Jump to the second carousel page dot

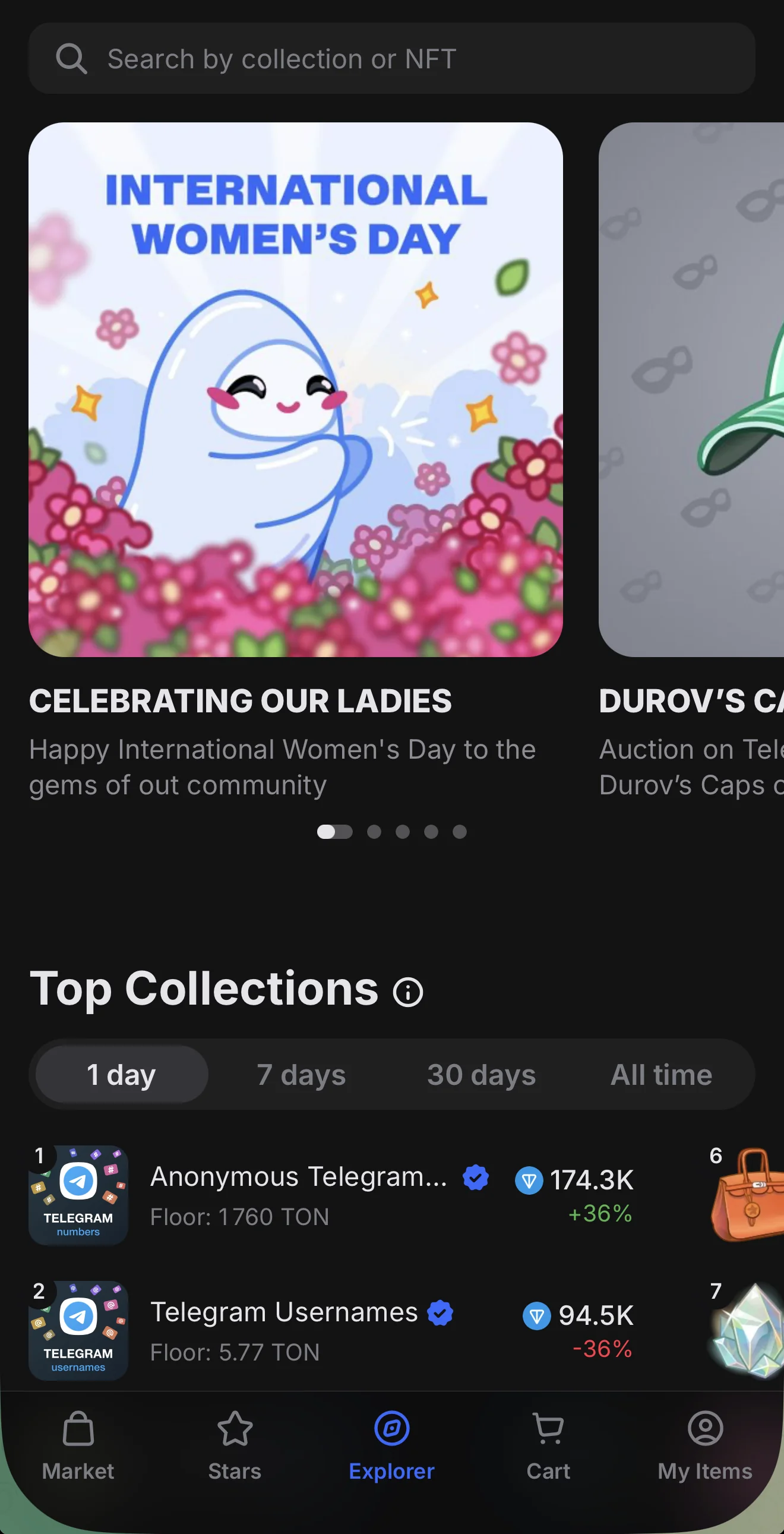click(374, 832)
